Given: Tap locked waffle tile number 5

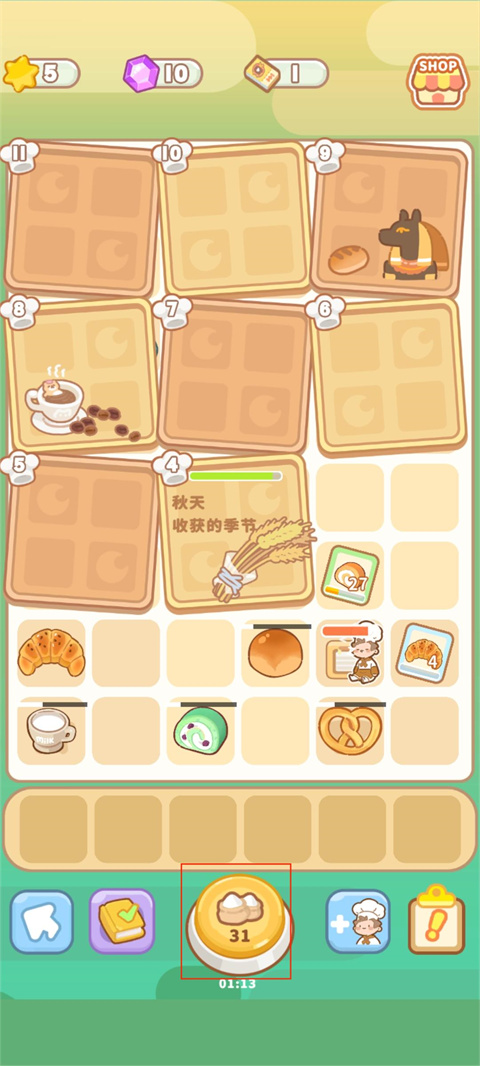Looking at the screenshot, I should point(80,532).
